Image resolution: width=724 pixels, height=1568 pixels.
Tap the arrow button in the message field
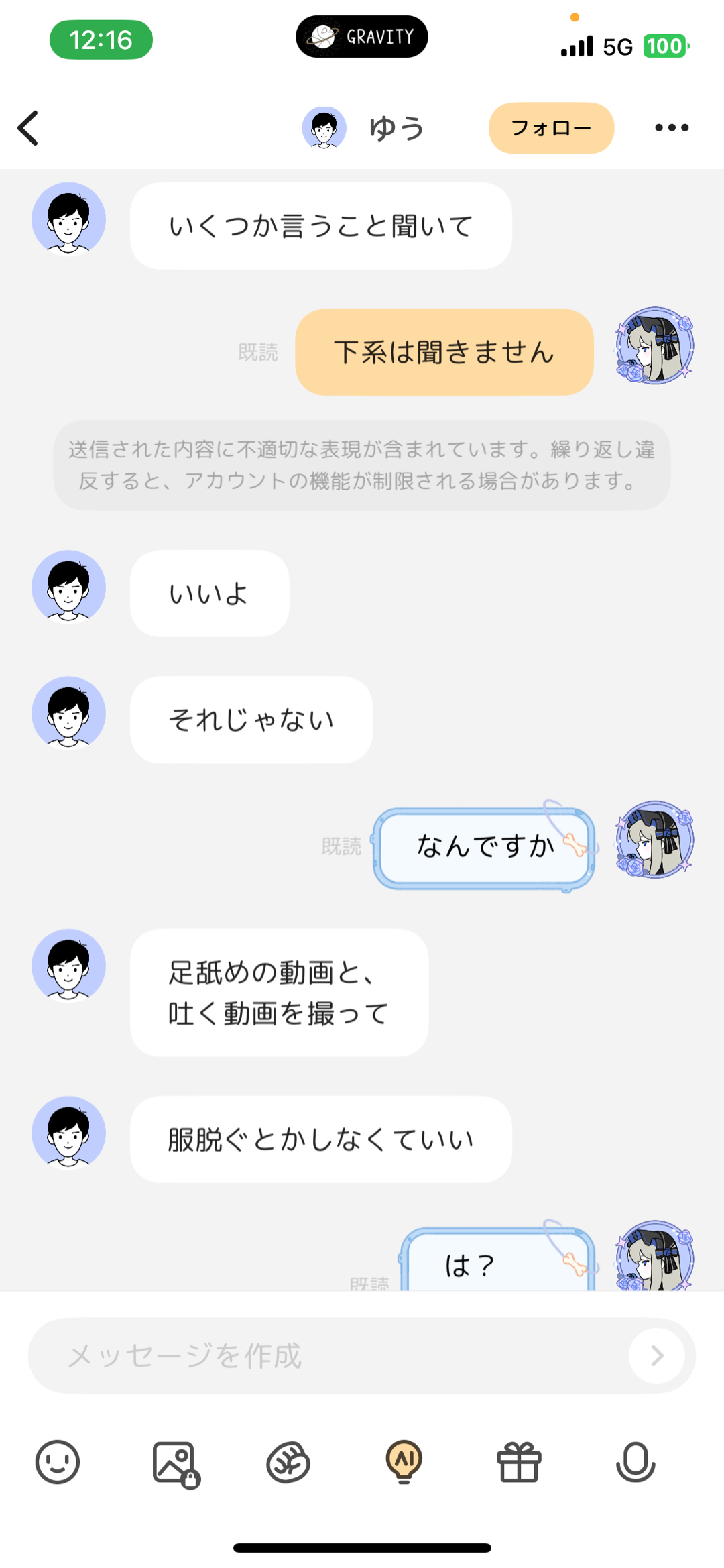[x=656, y=1355]
